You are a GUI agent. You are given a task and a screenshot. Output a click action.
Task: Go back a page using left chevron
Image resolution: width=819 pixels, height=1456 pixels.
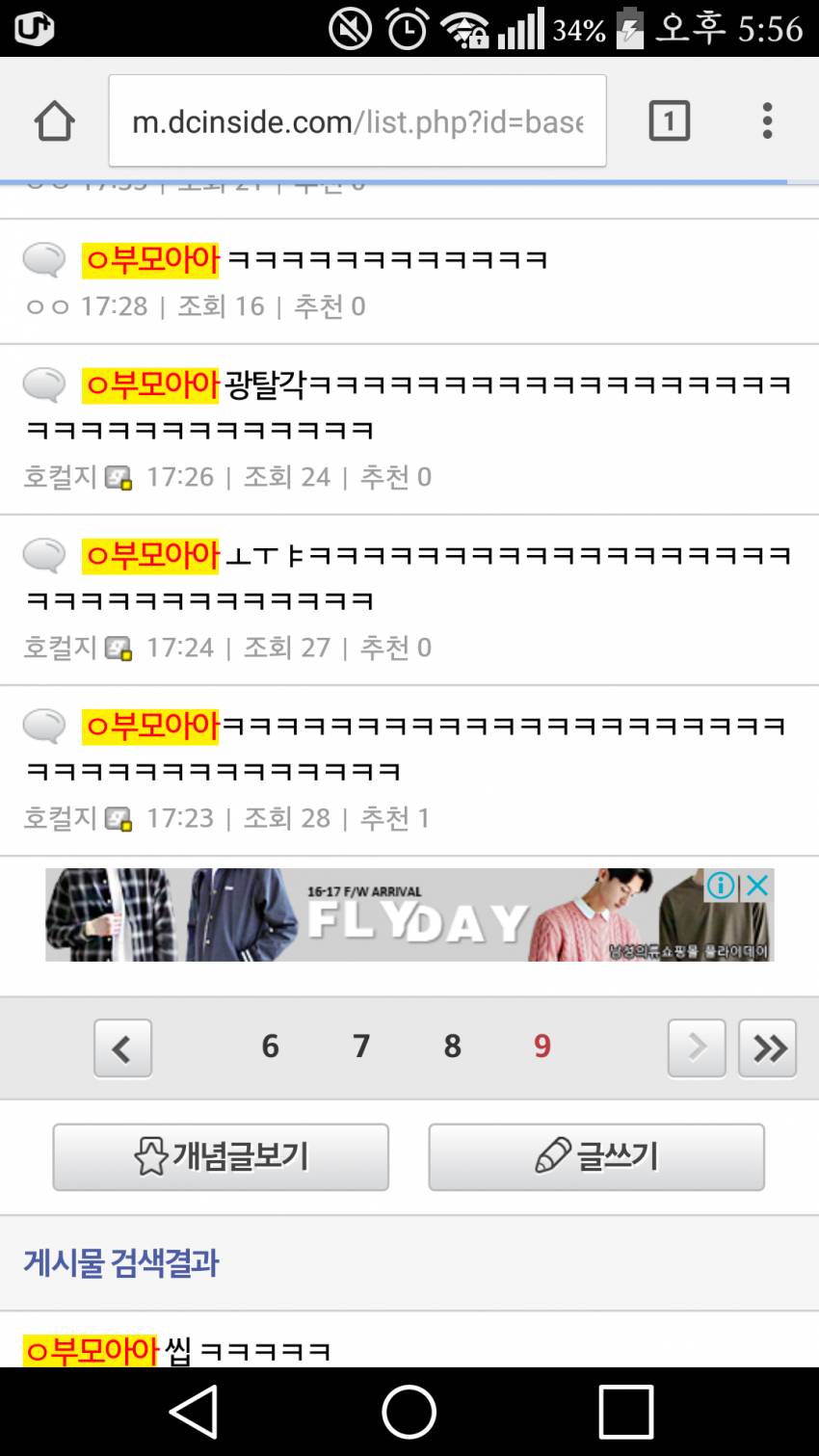pos(122,1048)
